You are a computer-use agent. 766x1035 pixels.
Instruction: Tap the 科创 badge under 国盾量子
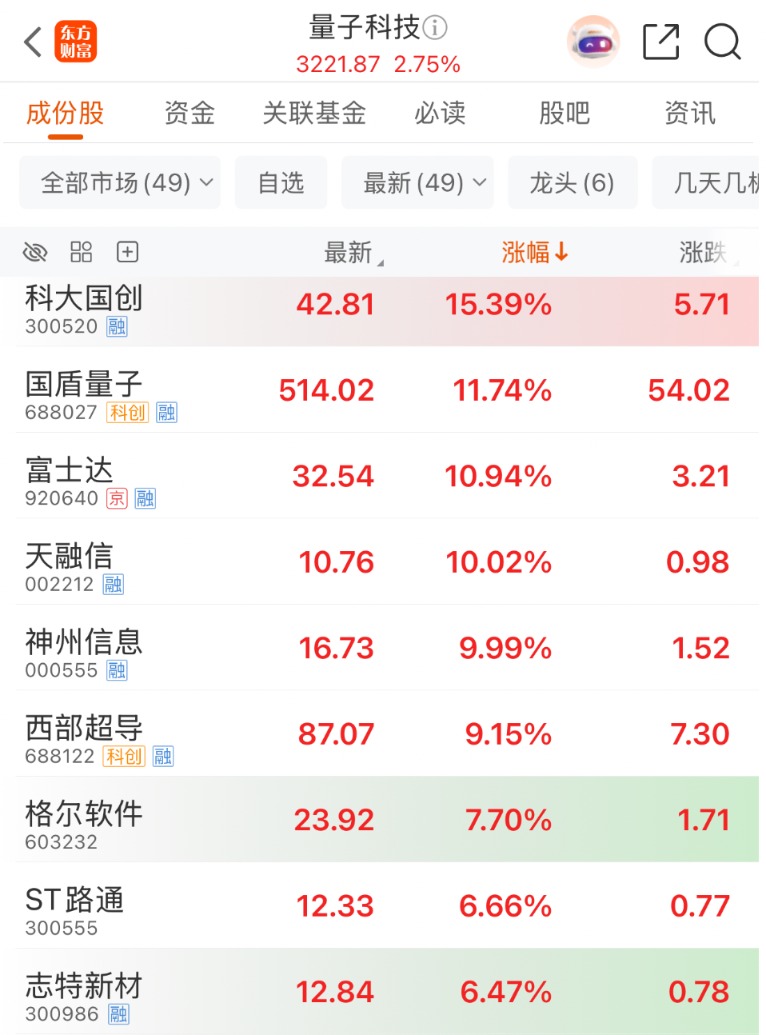(x=130, y=412)
